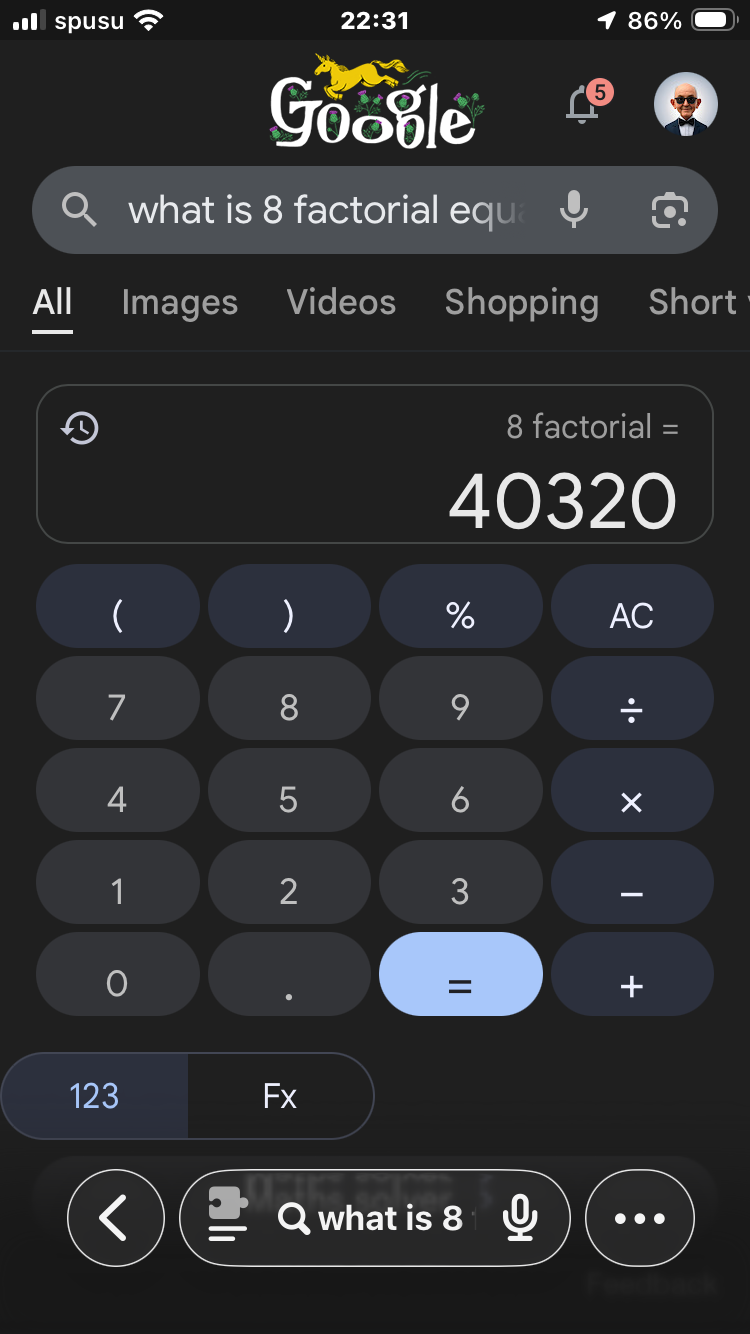Screen dimensions: 750x1334
Task: Tap the plus key
Action: 632,984
